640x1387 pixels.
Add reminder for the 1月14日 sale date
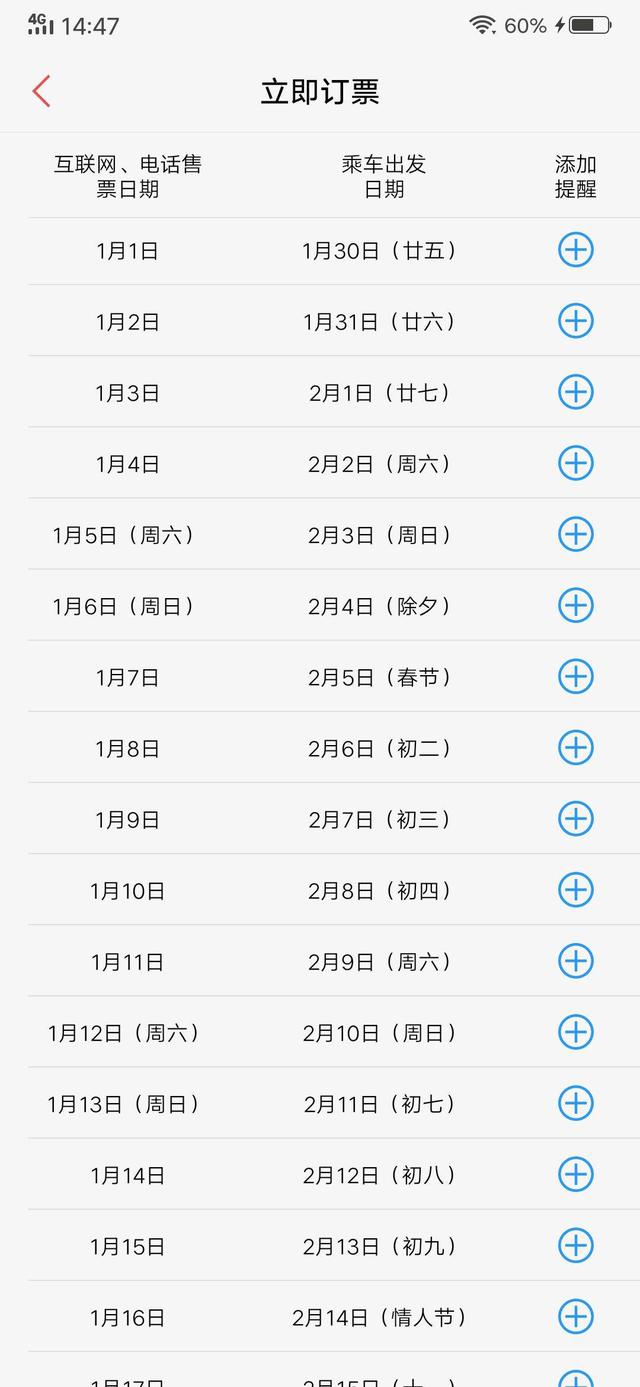575,1174
